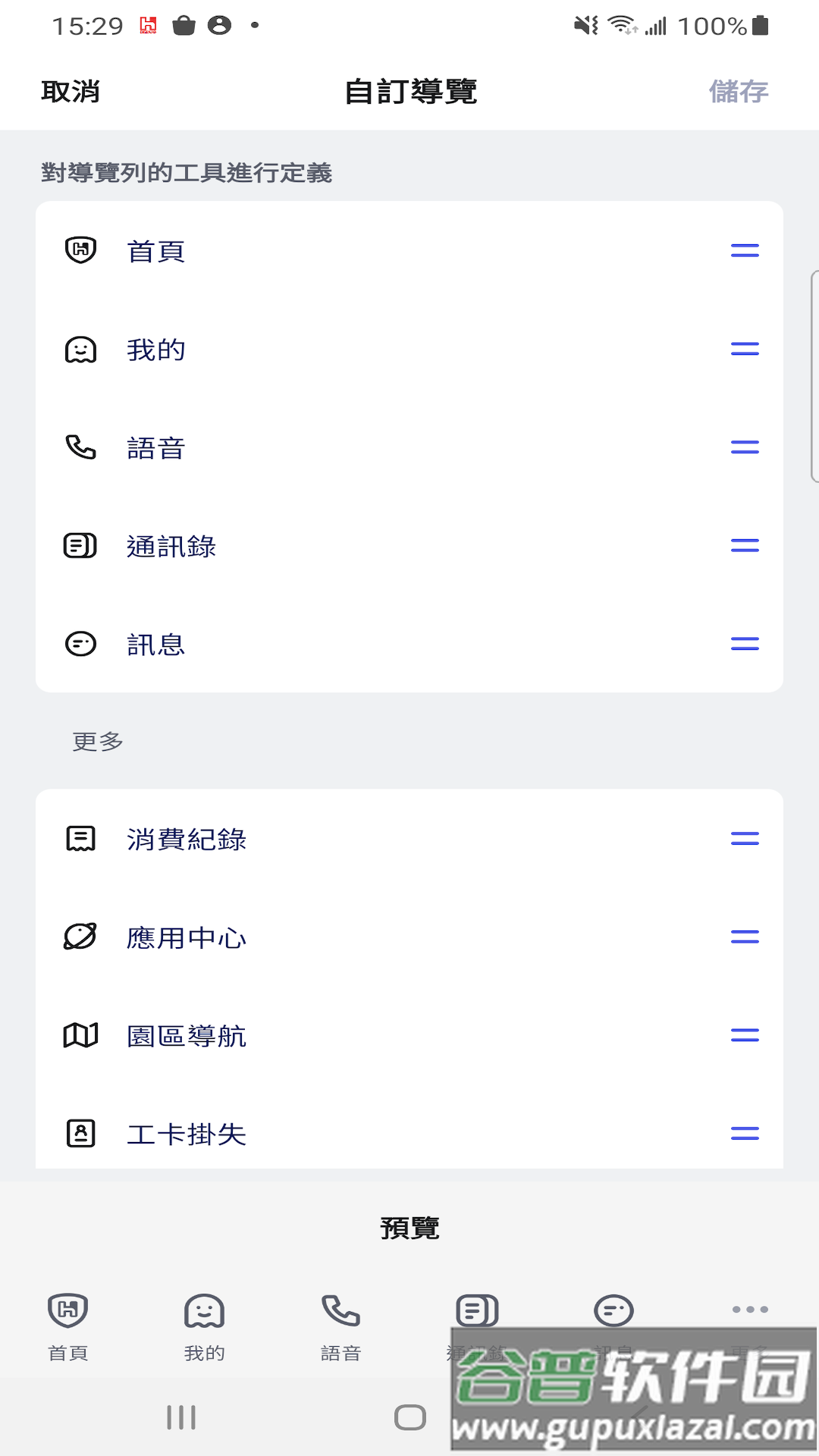The image size is (819, 1456).
Task: Tap the reorder handle for 消費紀錄
Action: [745, 839]
